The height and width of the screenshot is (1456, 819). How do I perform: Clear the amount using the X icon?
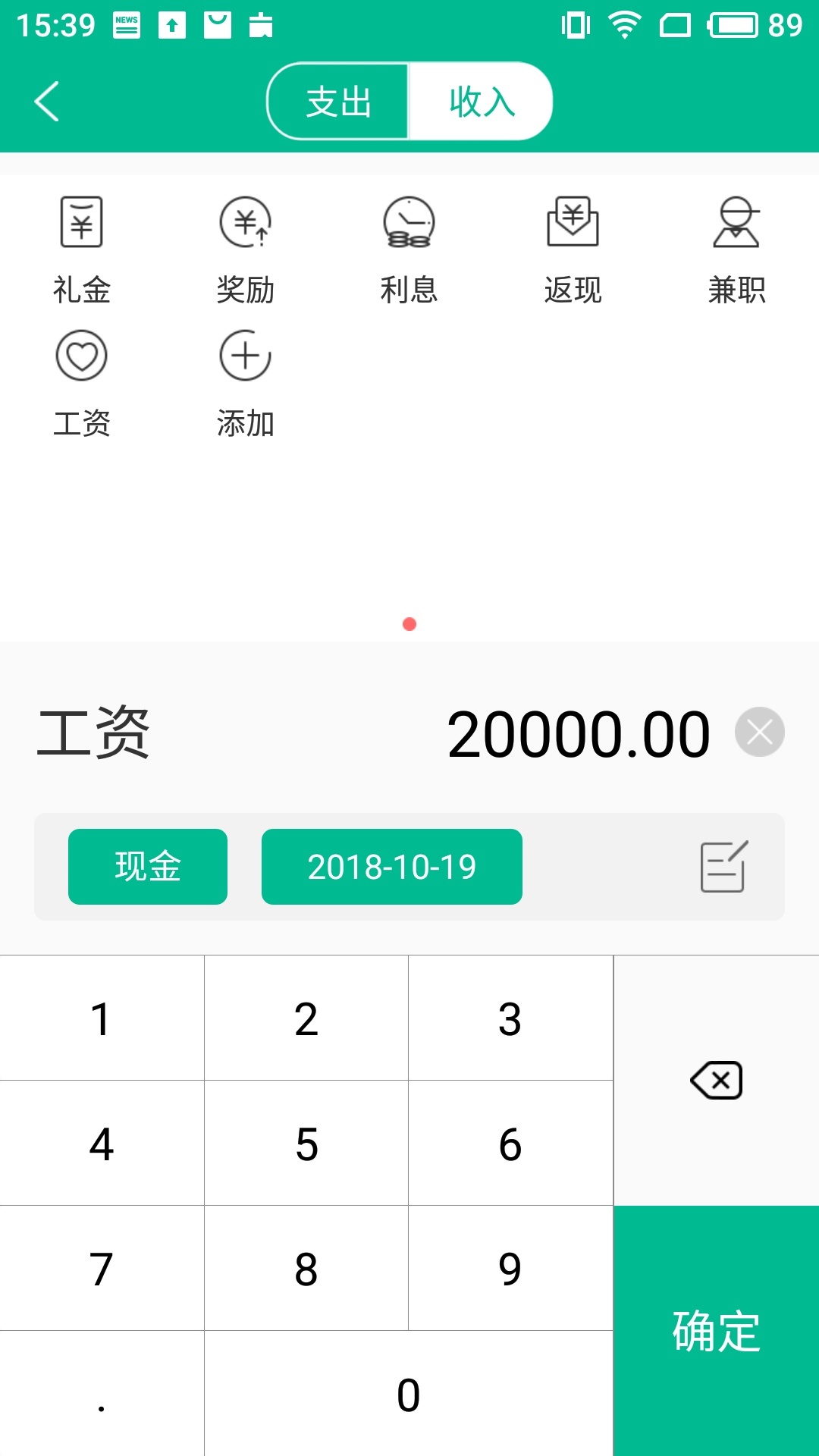pos(761,732)
